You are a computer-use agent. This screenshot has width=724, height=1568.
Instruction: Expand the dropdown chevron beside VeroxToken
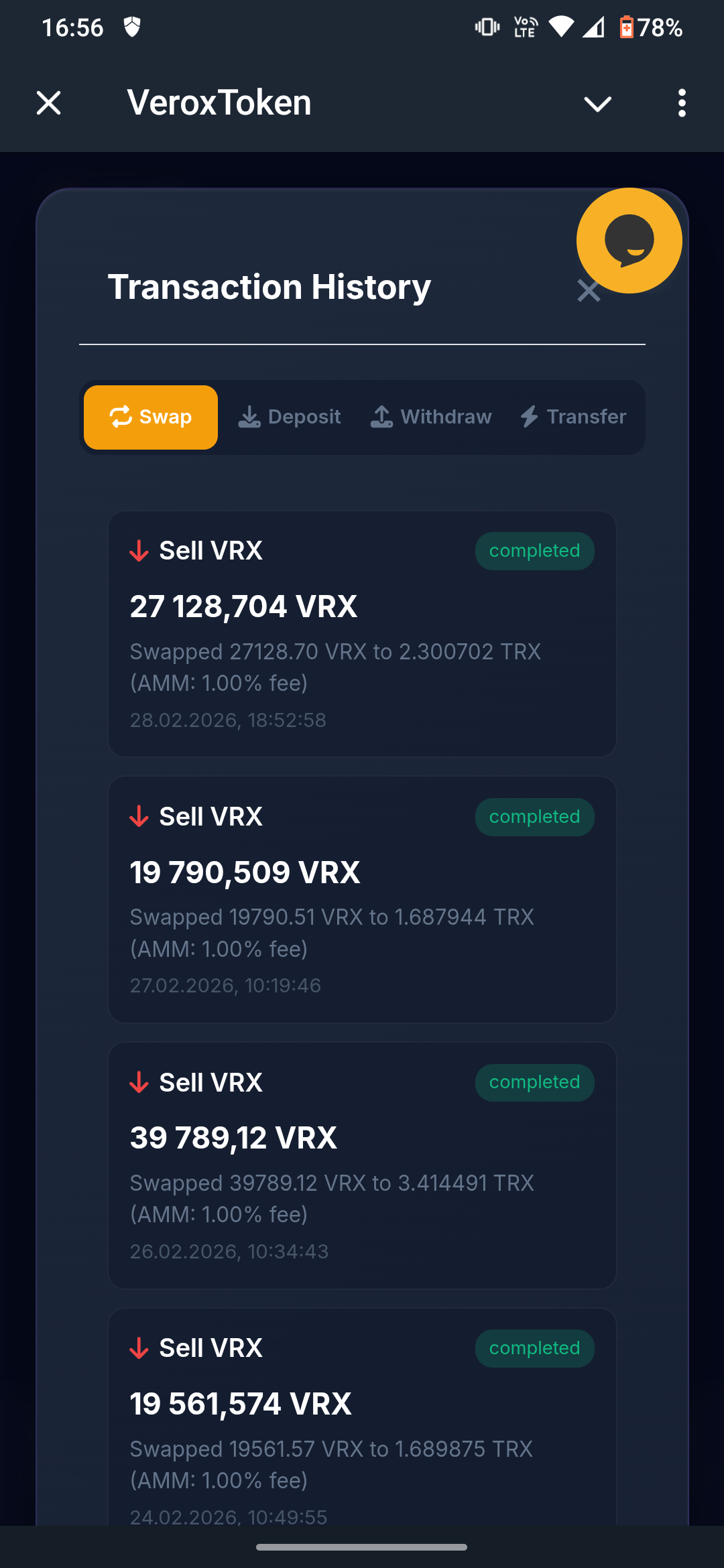pos(597,104)
